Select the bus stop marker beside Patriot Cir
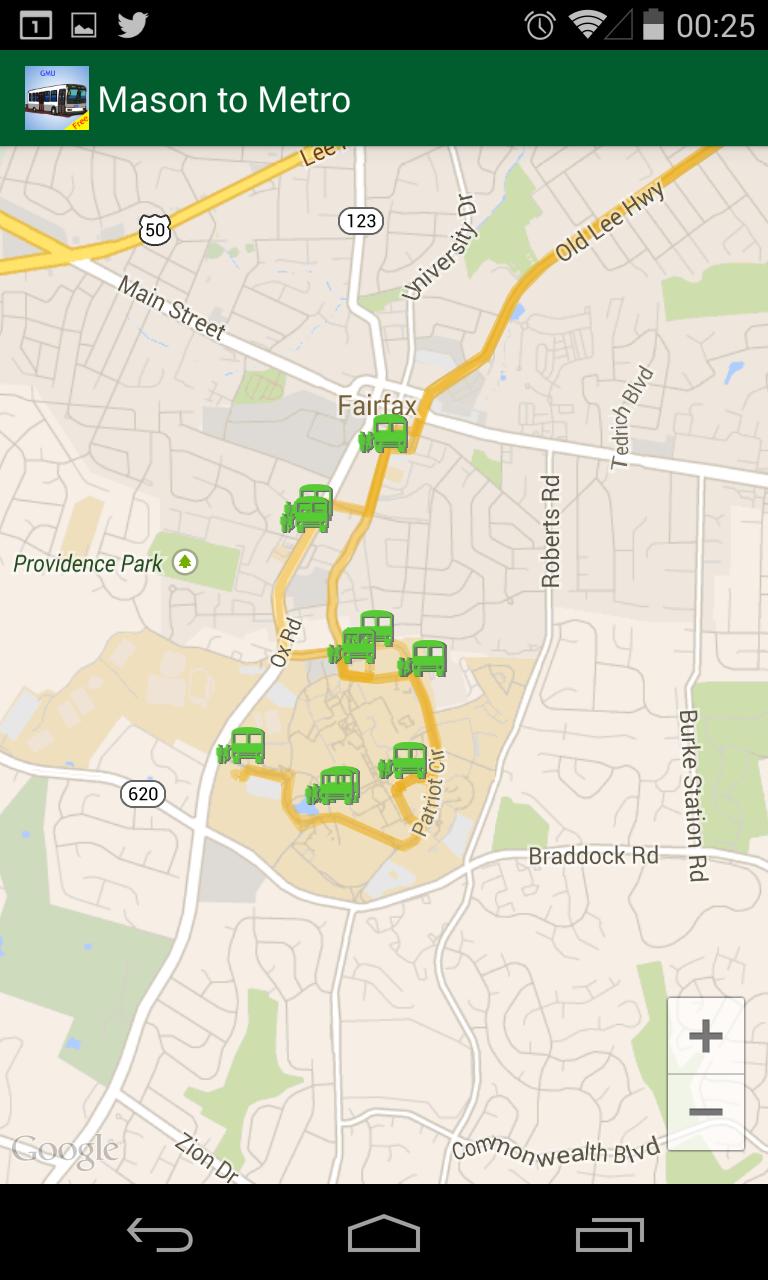This screenshot has height=1280, width=768. (405, 762)
